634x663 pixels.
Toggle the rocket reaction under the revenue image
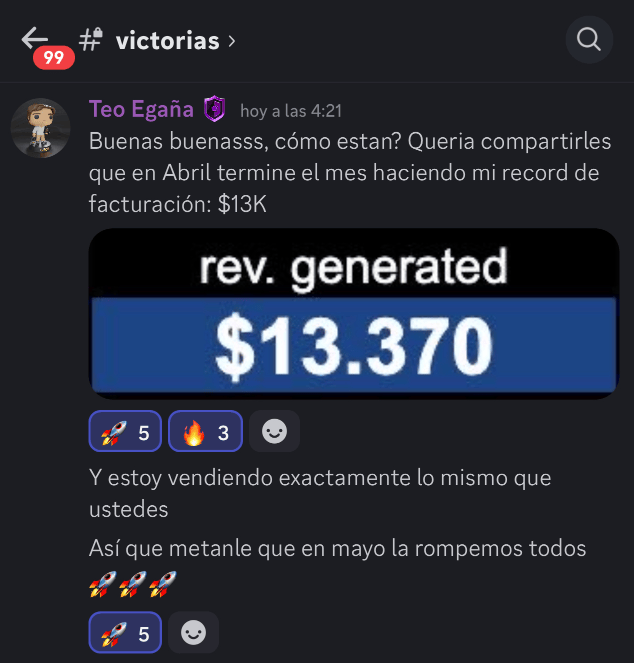tap(125, 432)
